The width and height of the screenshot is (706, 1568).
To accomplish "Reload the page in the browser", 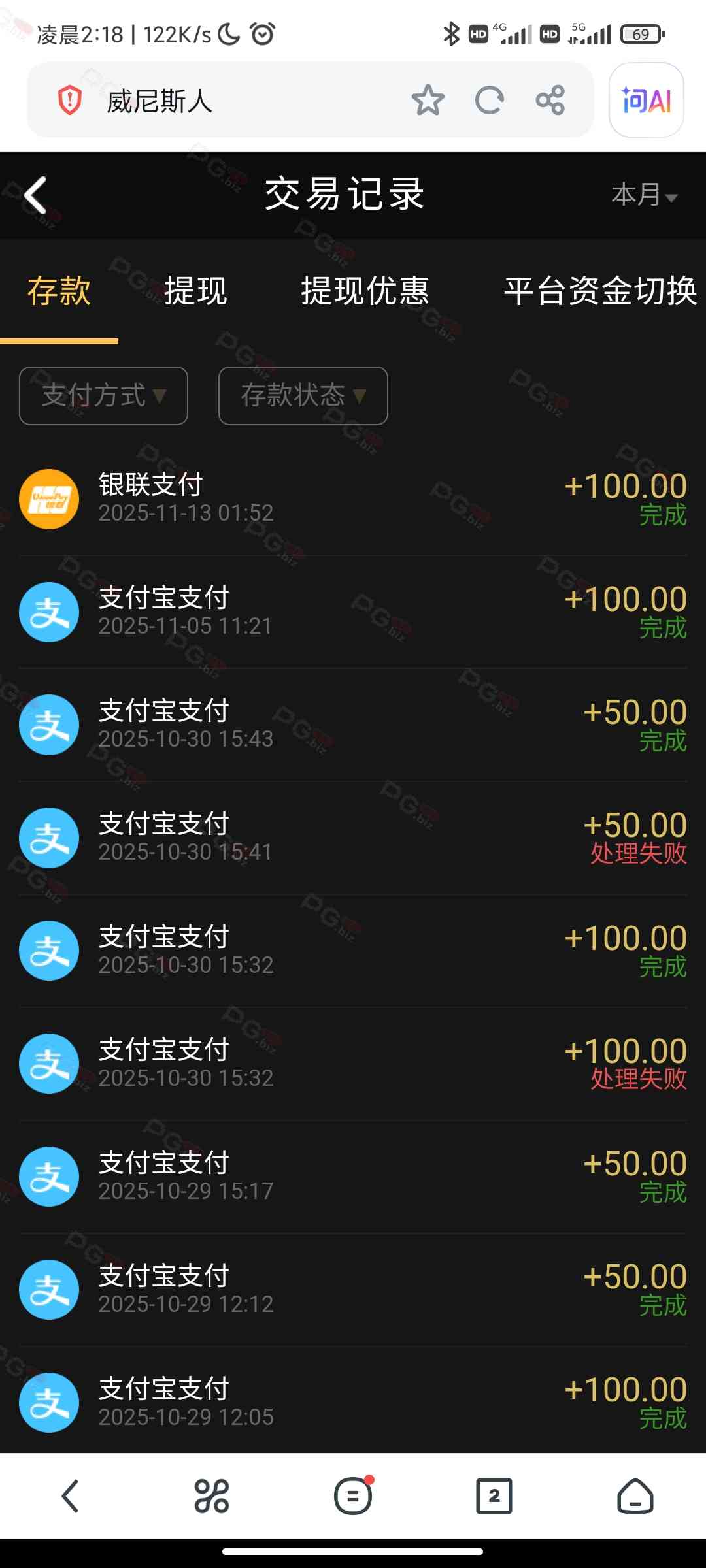I will [489, 101].
